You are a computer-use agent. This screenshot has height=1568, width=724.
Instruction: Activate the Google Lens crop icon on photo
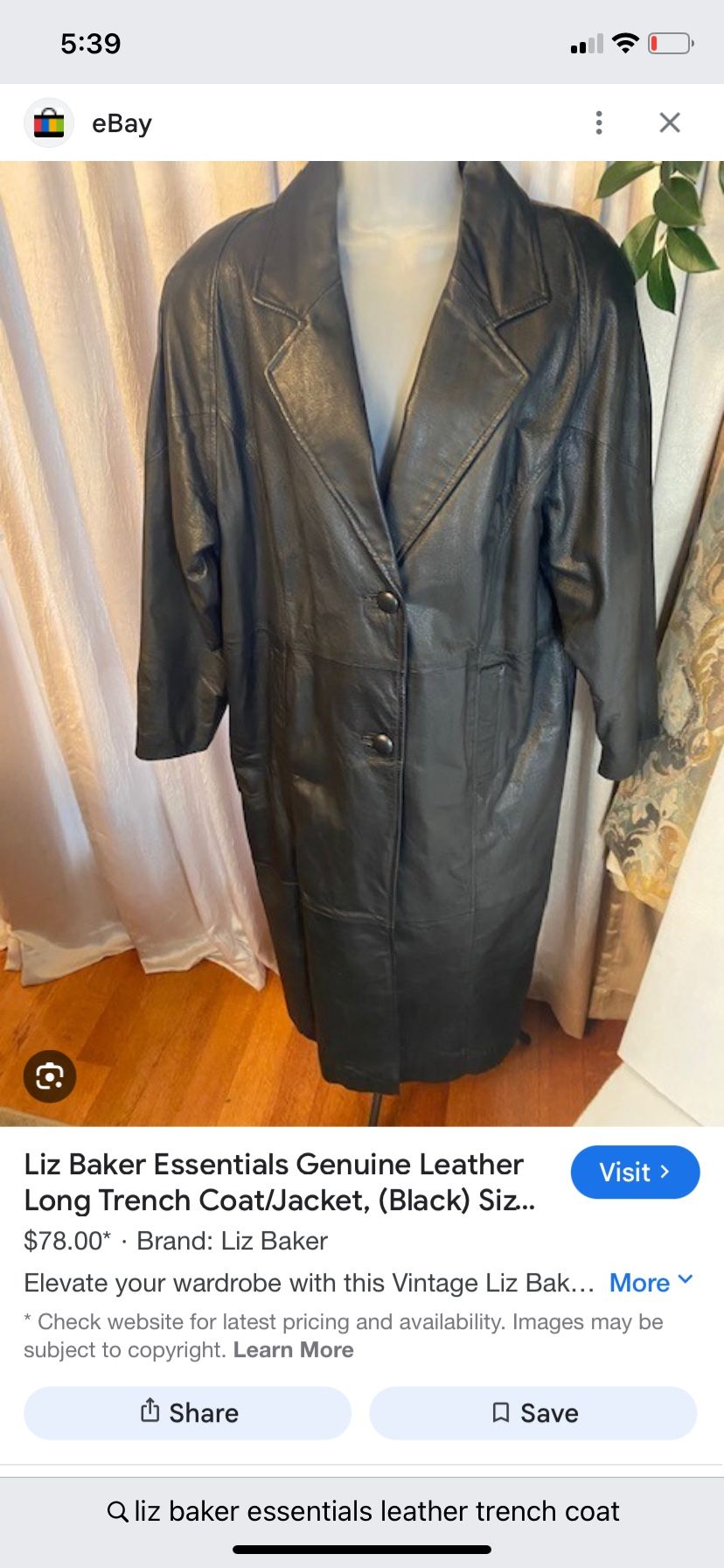pyautogui.click(x=49, y=1077)
